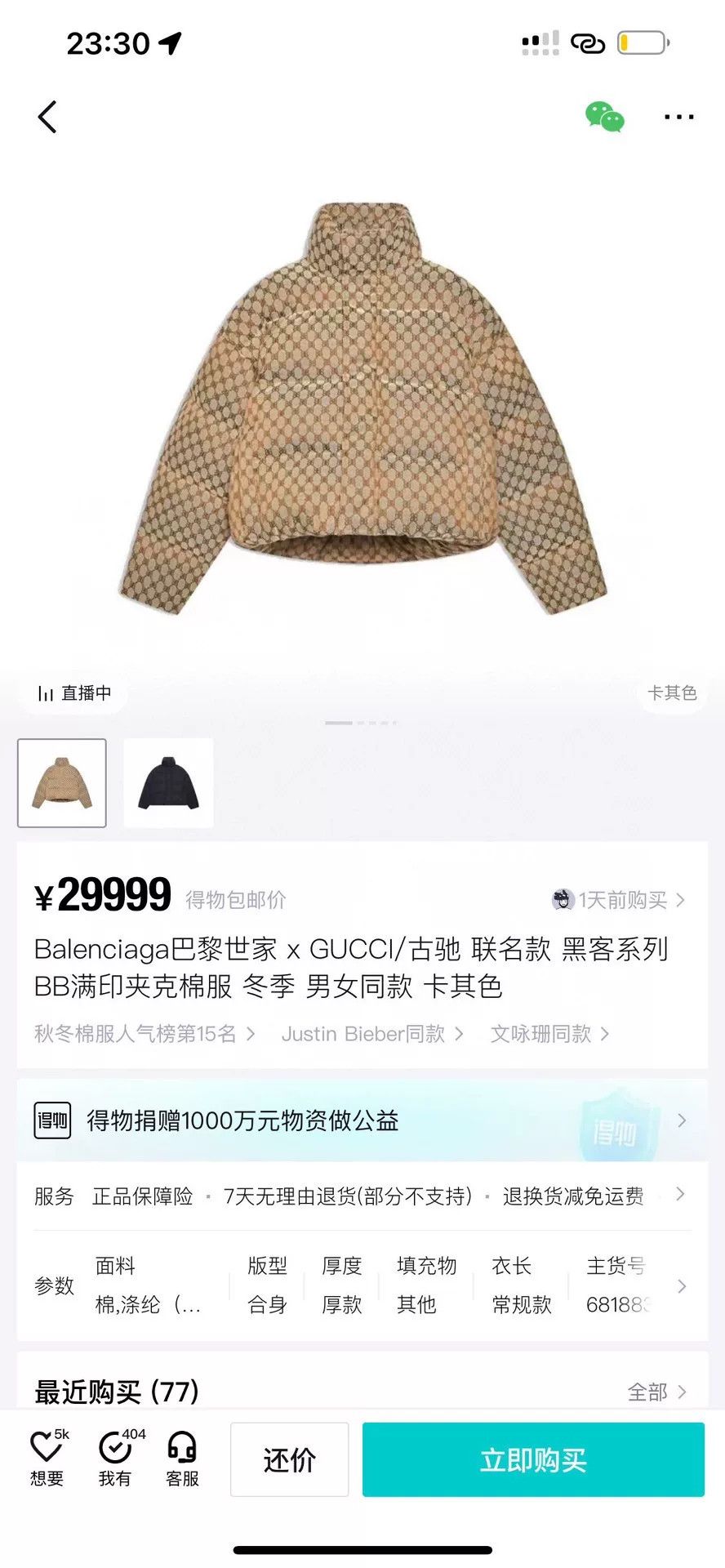Image resolution: width=725 pixels, height=1568 pixels.
Task: View Justin Bieber同款 items
Action: [x=372, y=1034]
